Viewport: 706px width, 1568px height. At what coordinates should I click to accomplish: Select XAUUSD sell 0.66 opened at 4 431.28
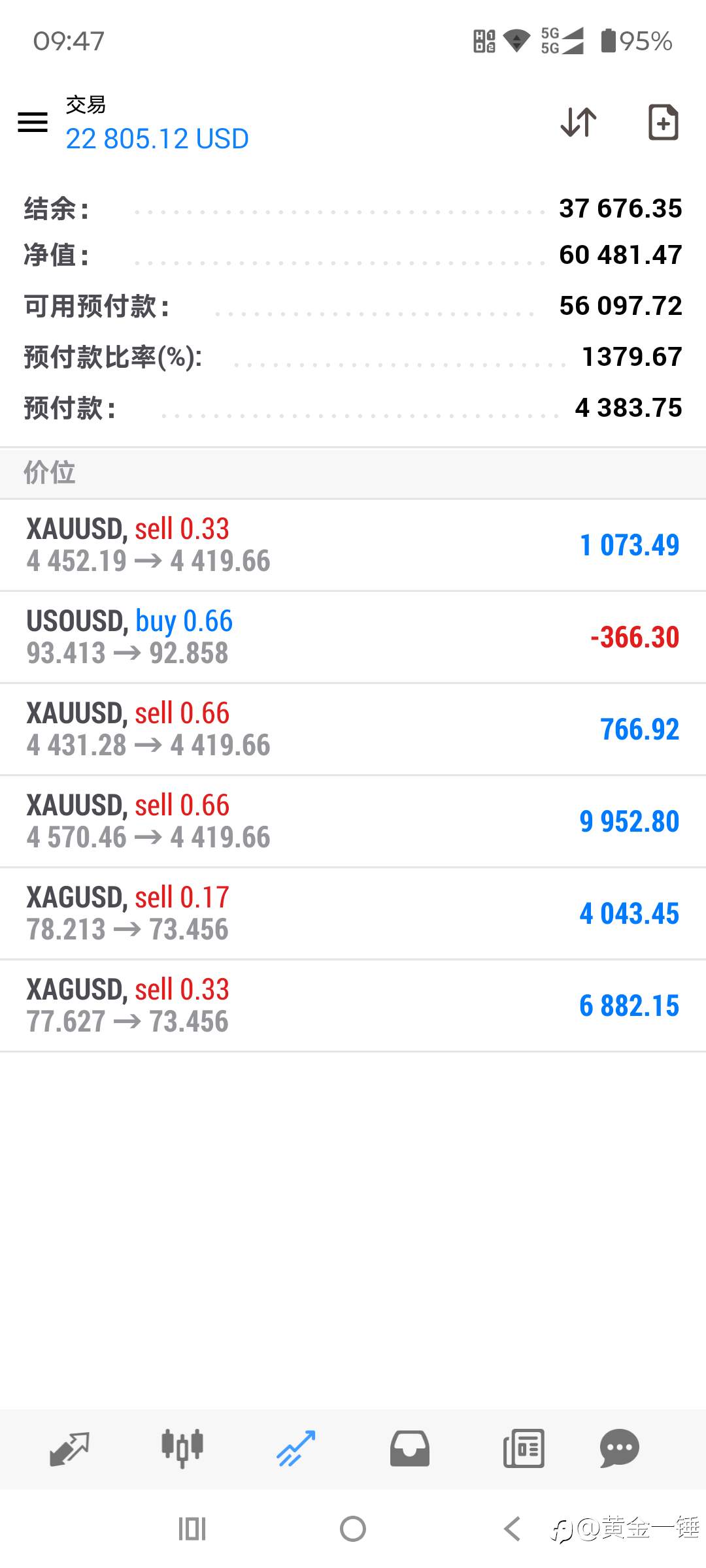click(353, 730)
